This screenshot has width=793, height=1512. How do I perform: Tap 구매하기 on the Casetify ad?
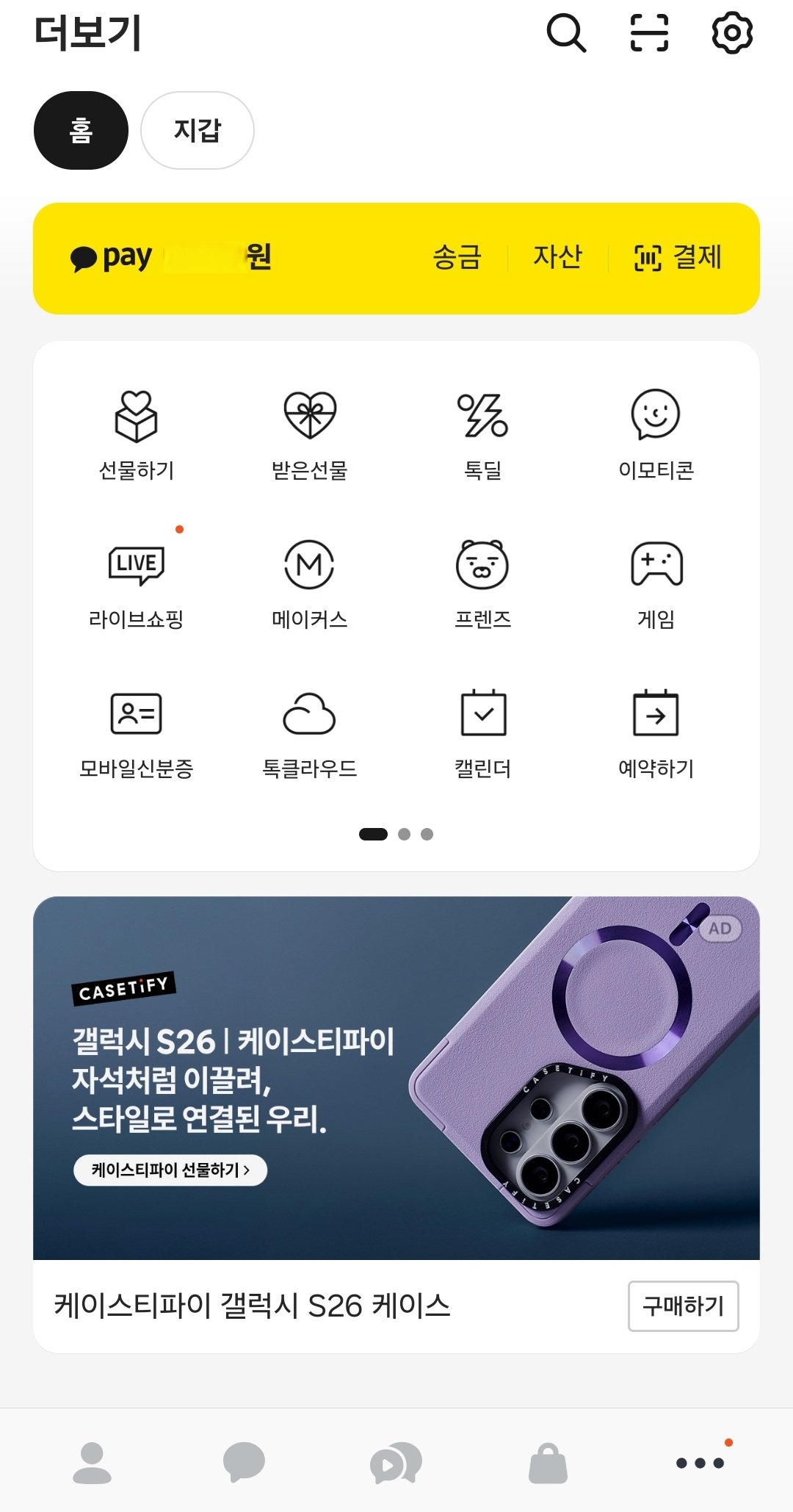click(x=683, y=1306)
